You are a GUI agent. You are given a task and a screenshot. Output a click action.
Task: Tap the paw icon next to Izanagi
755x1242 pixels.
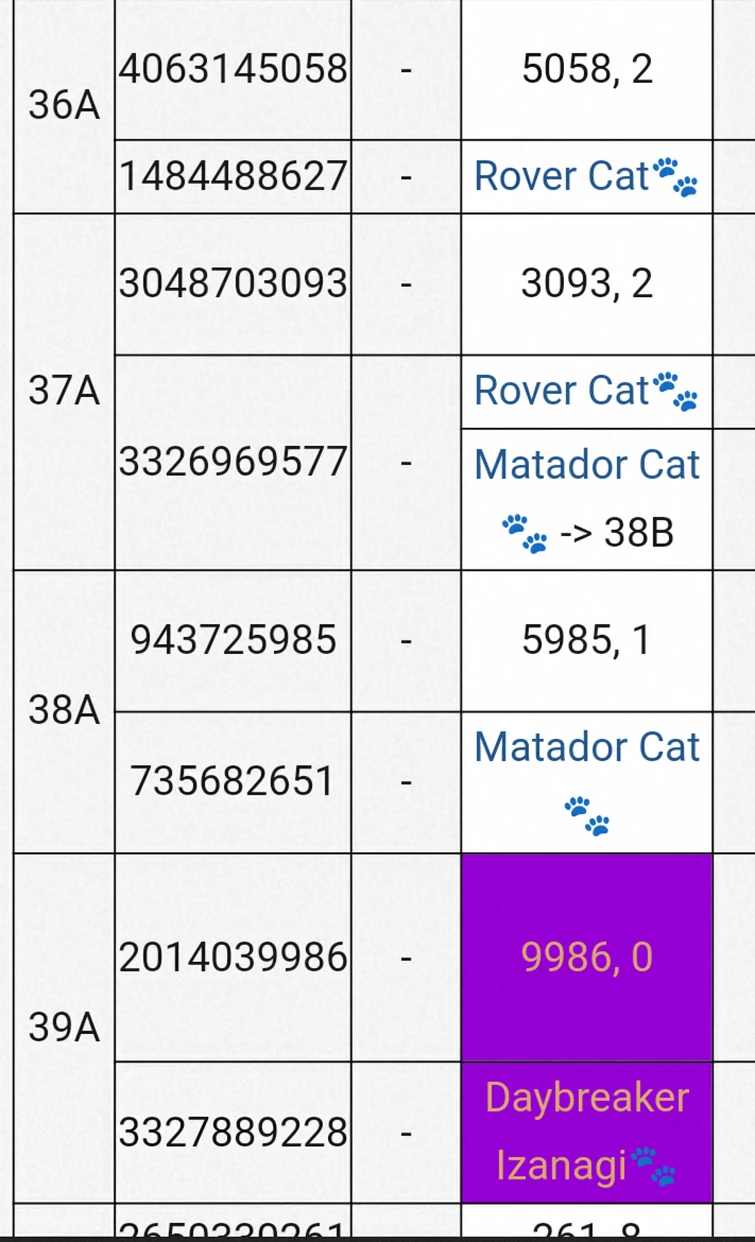[654, 1166]
